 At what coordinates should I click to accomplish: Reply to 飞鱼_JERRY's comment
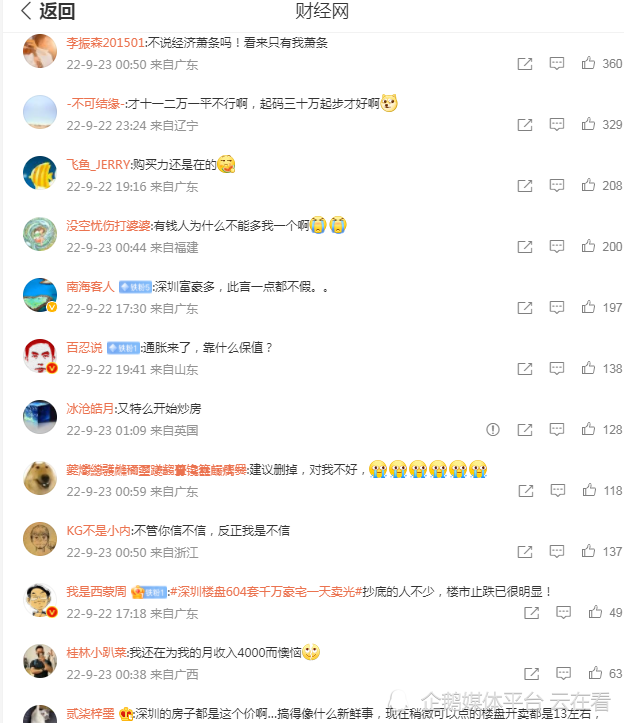tap(557, 186)
